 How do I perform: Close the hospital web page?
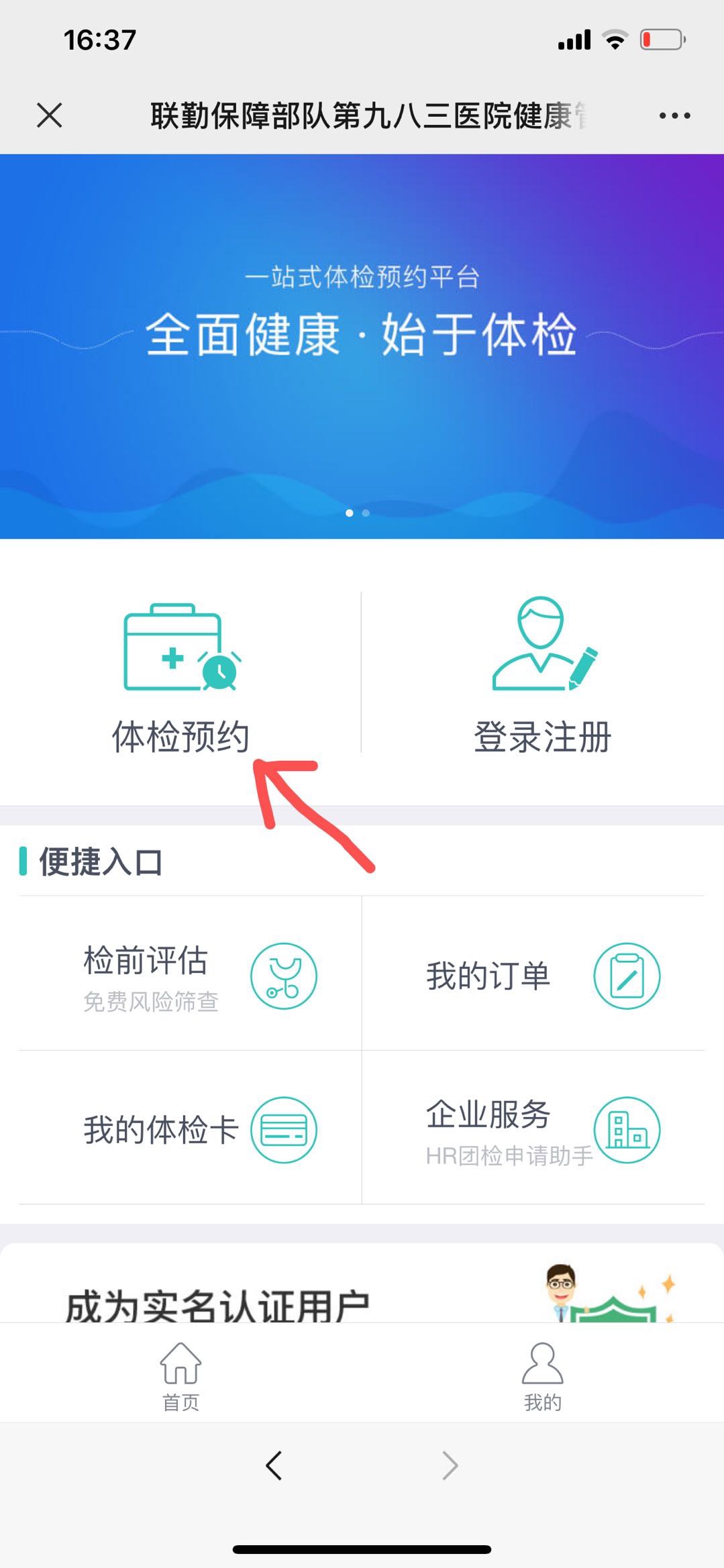(50, 115)
